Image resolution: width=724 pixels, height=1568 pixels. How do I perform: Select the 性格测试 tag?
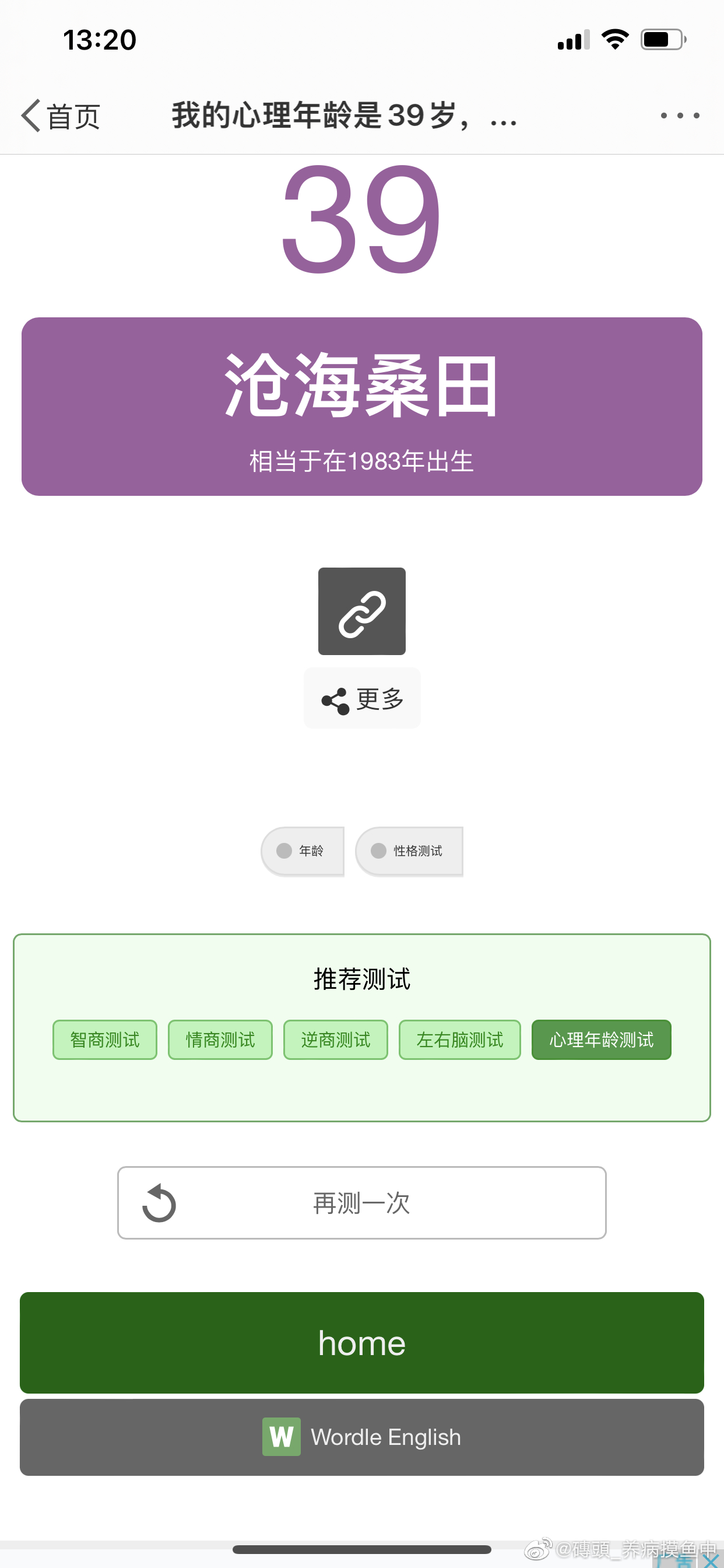tap(409, 851)
